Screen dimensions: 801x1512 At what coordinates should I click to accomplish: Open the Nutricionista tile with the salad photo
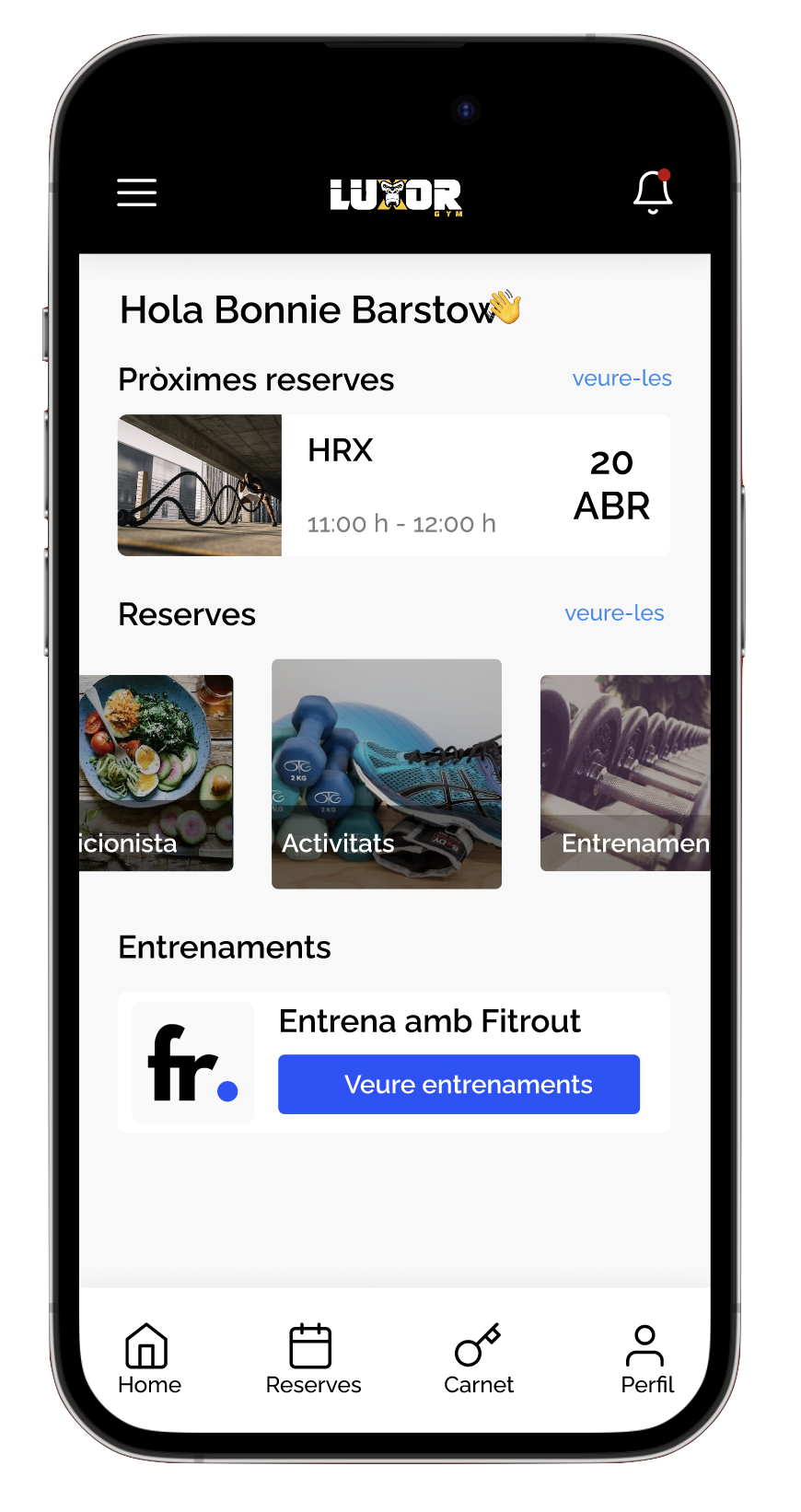click(157, 773)
